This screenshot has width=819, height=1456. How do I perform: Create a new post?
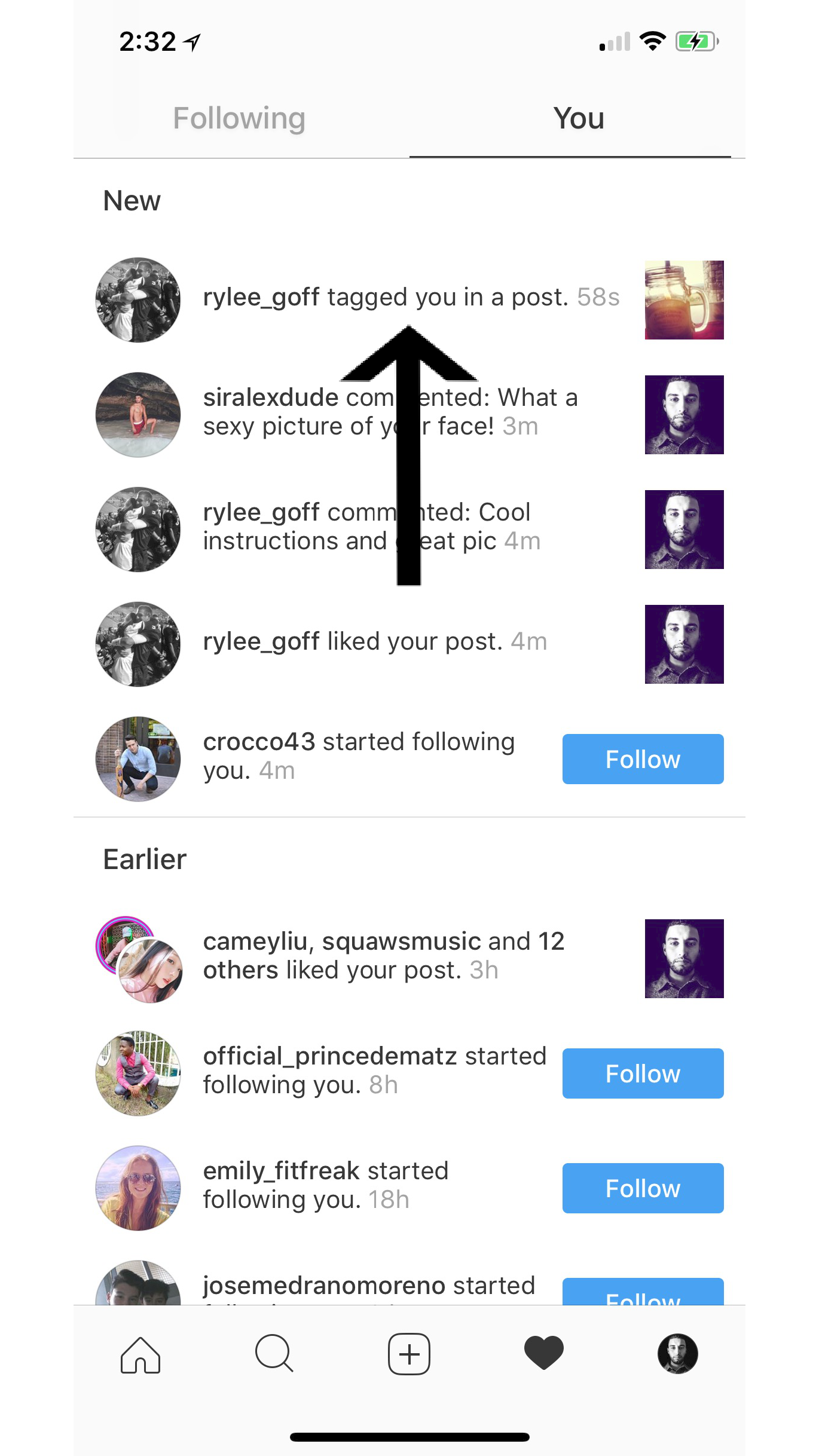pyautogui.click(x=409, y=1354)
